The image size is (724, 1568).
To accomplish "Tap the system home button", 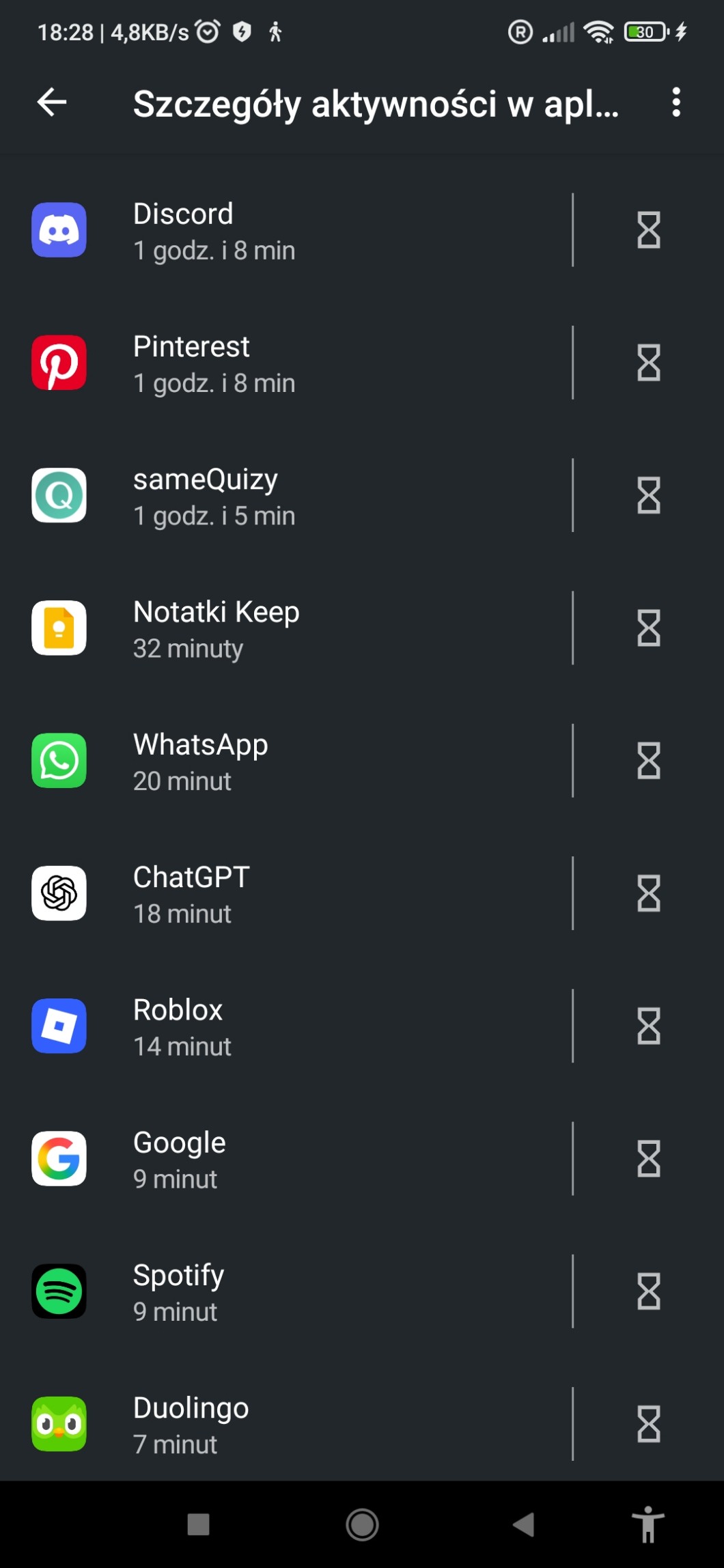I will pos(362,1524).
